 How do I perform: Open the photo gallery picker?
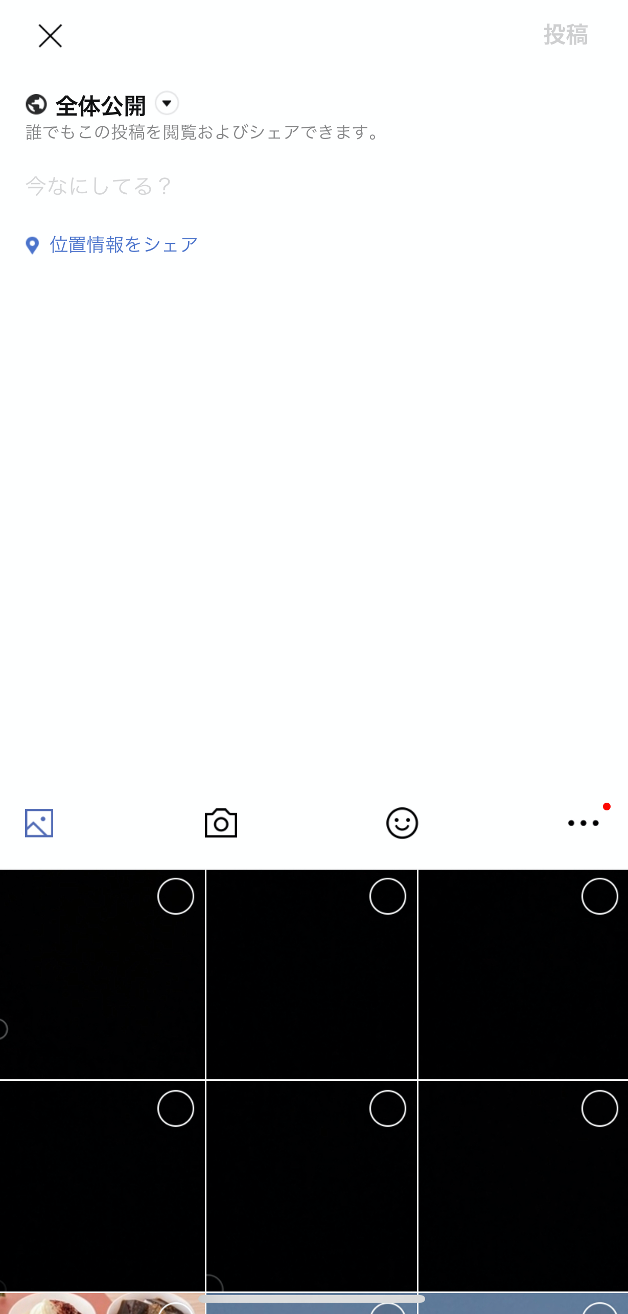(39, 823)
